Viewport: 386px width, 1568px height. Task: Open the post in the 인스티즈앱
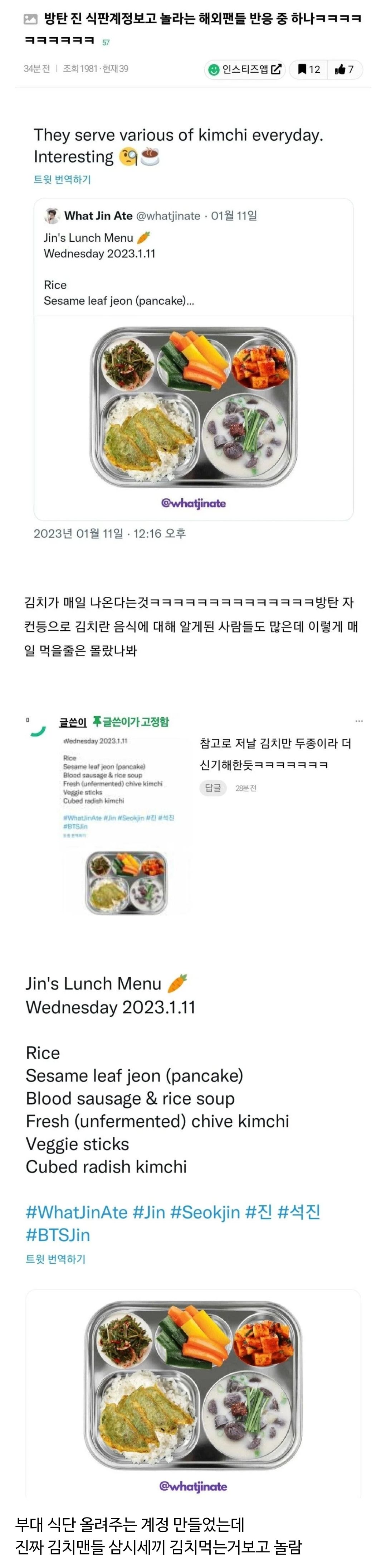point(244,69)
